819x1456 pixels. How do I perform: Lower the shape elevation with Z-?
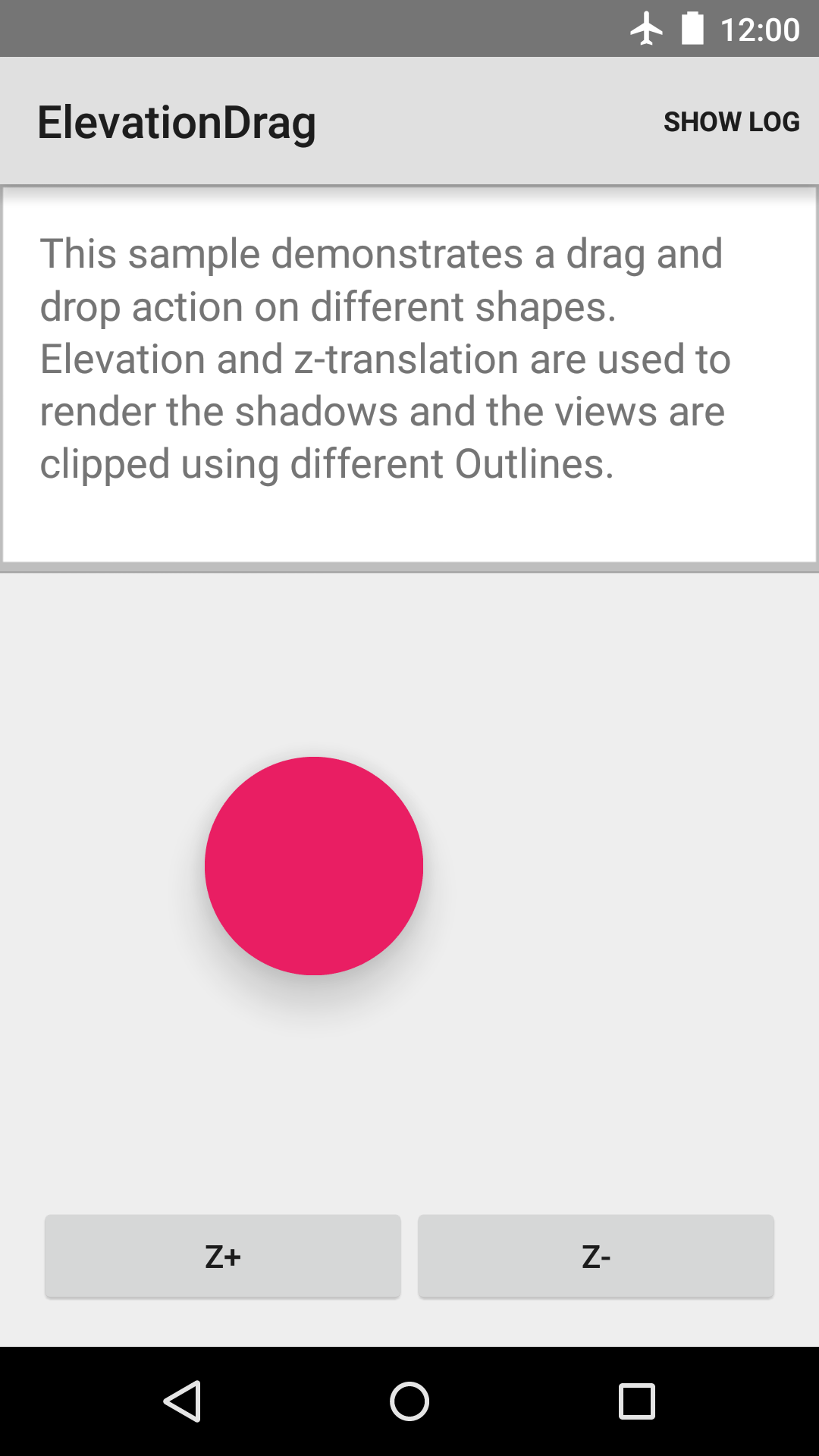click(x=596, y=1257)
